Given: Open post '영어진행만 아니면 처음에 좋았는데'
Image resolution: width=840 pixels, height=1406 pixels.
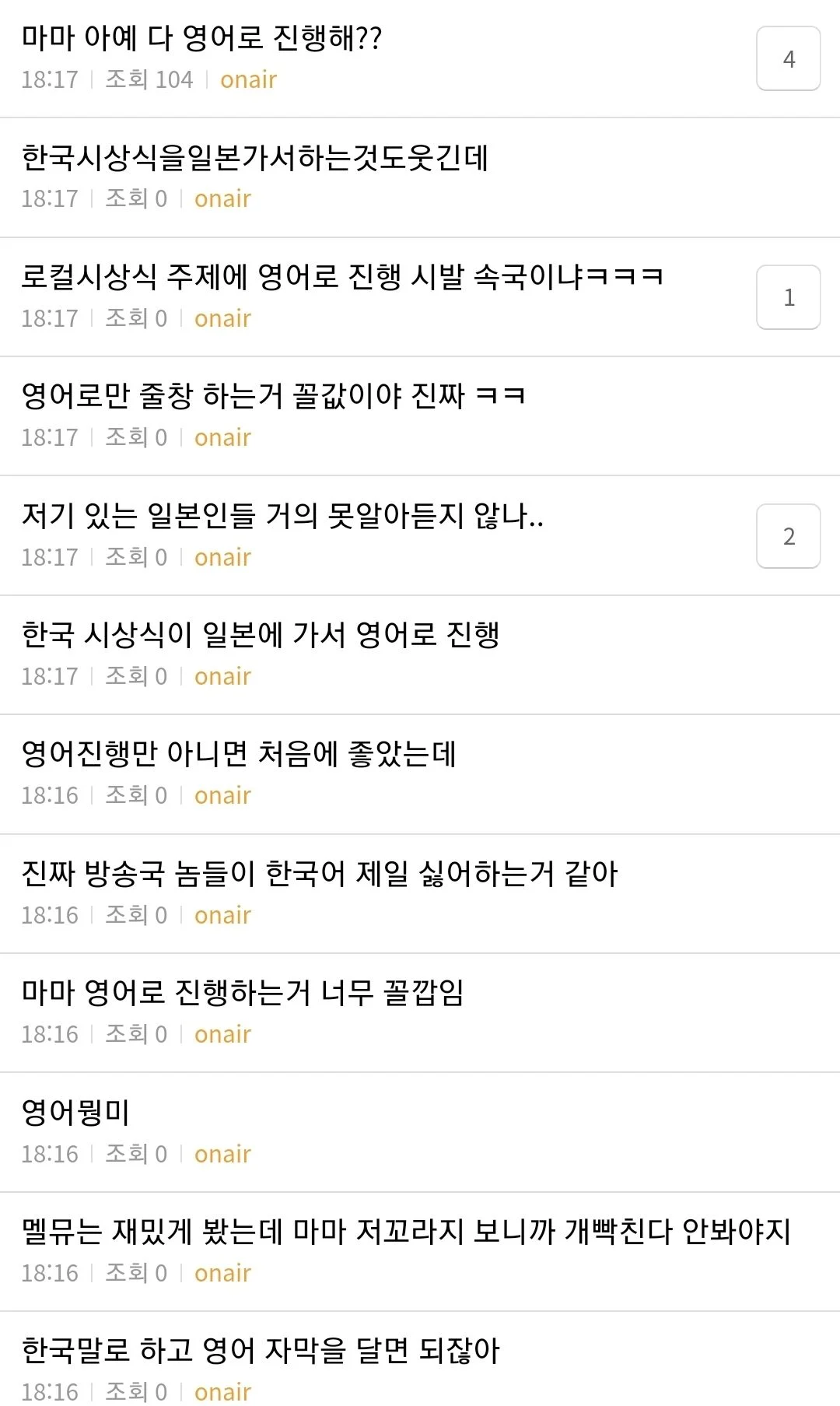Looking at the screenshot, I should pos(238,754).
